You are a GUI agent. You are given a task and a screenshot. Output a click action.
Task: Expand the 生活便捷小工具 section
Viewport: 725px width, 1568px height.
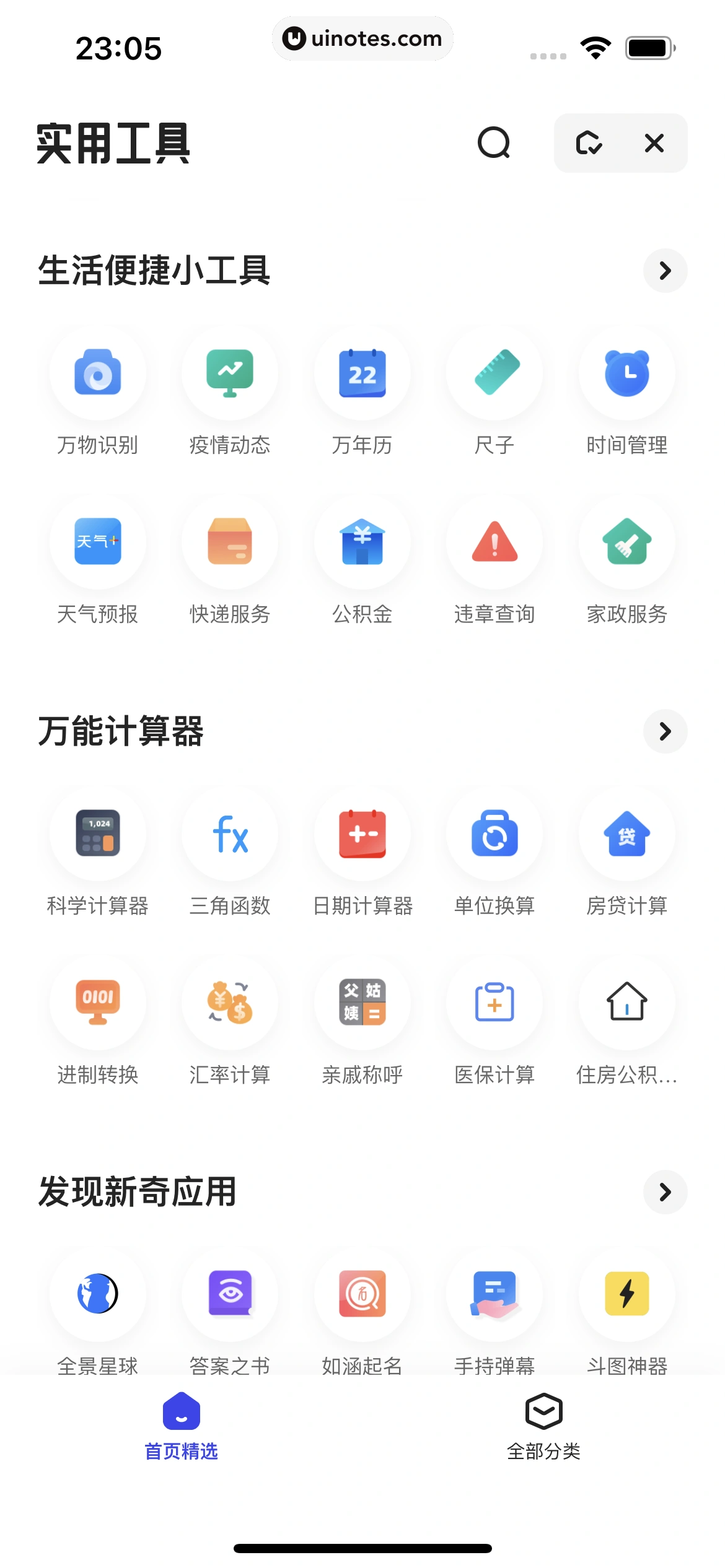(x=665, y=271)
